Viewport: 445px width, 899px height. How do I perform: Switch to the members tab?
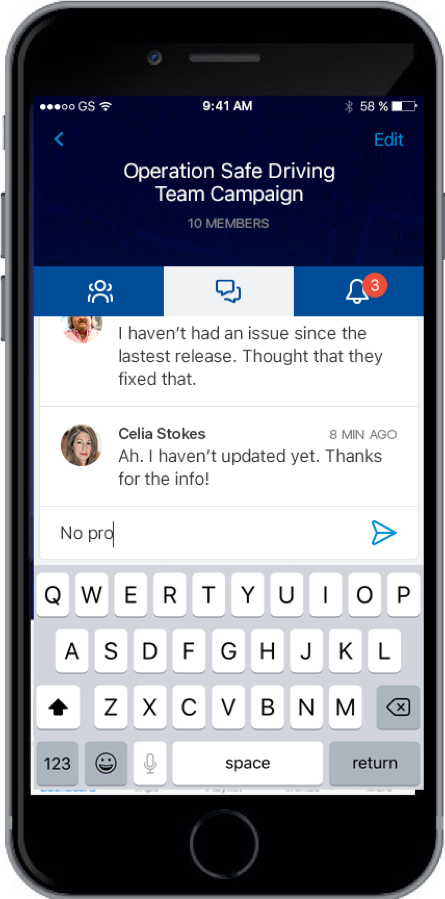point(99,291)
